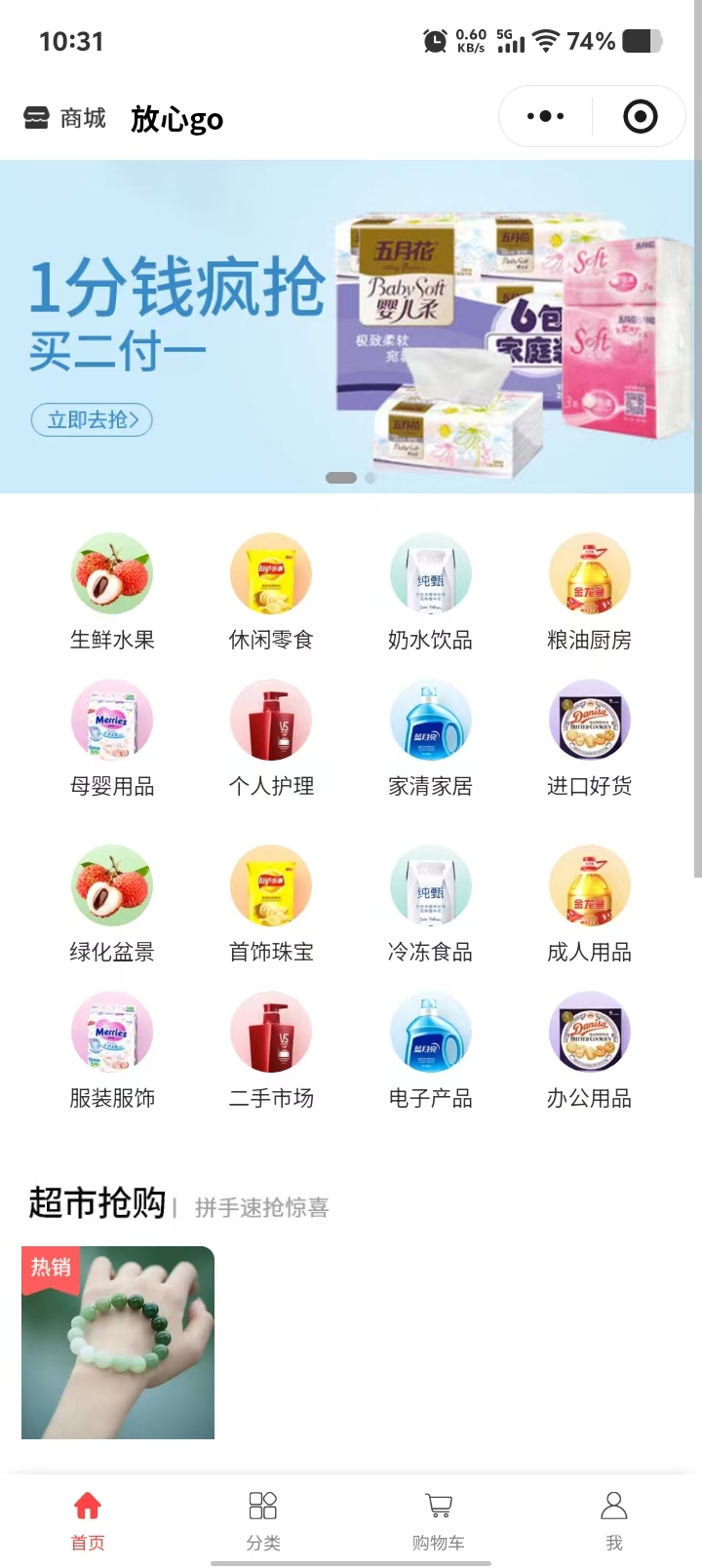Image resolution: width=702 pixels, height=1568 pixels.
Task: Open the 生鲜水果 category
Action: tap(112, 591)
